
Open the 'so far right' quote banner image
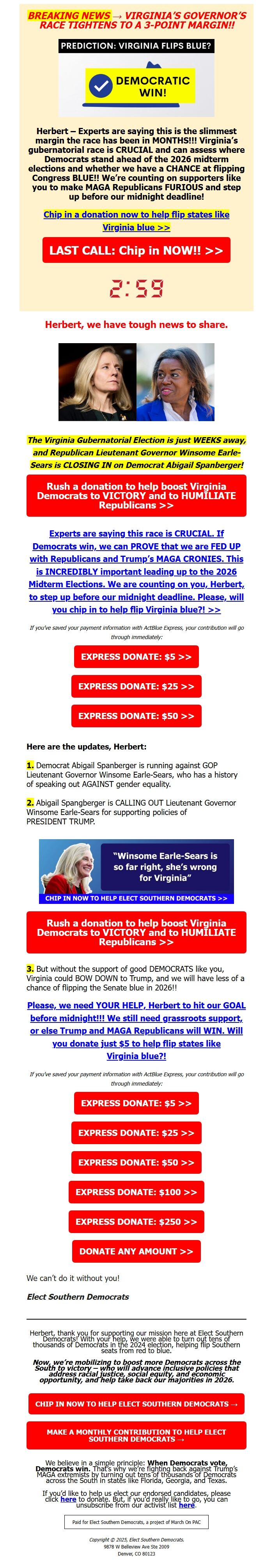[136, 871]
